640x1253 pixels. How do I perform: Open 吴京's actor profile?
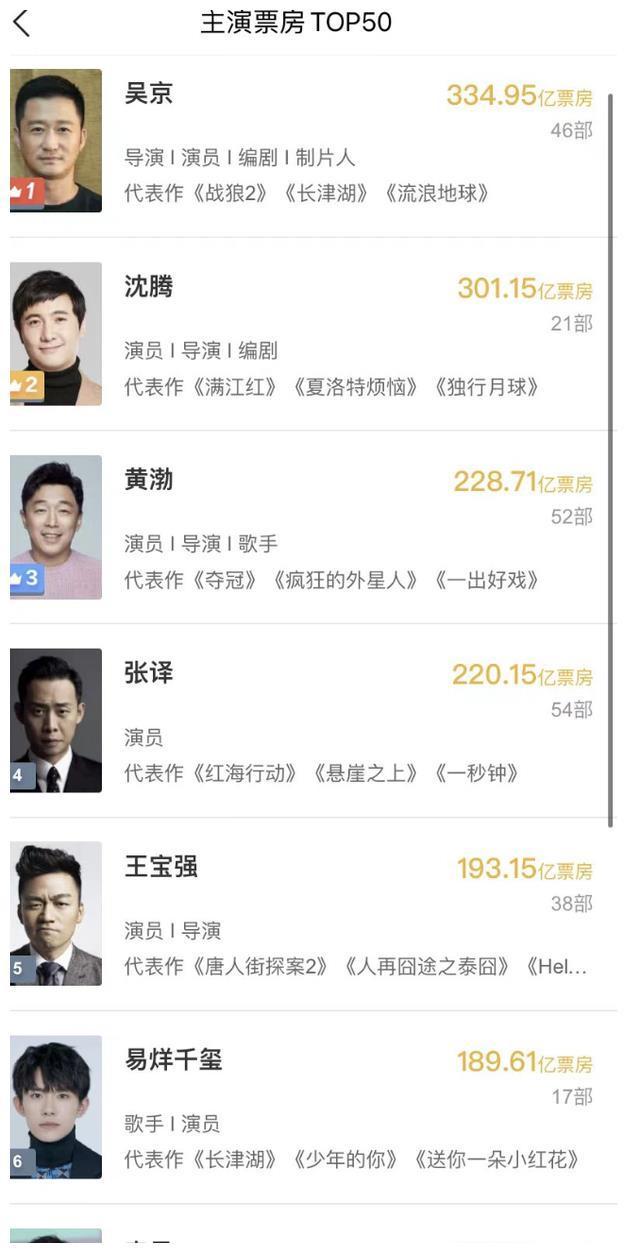[x=149, y=94]
